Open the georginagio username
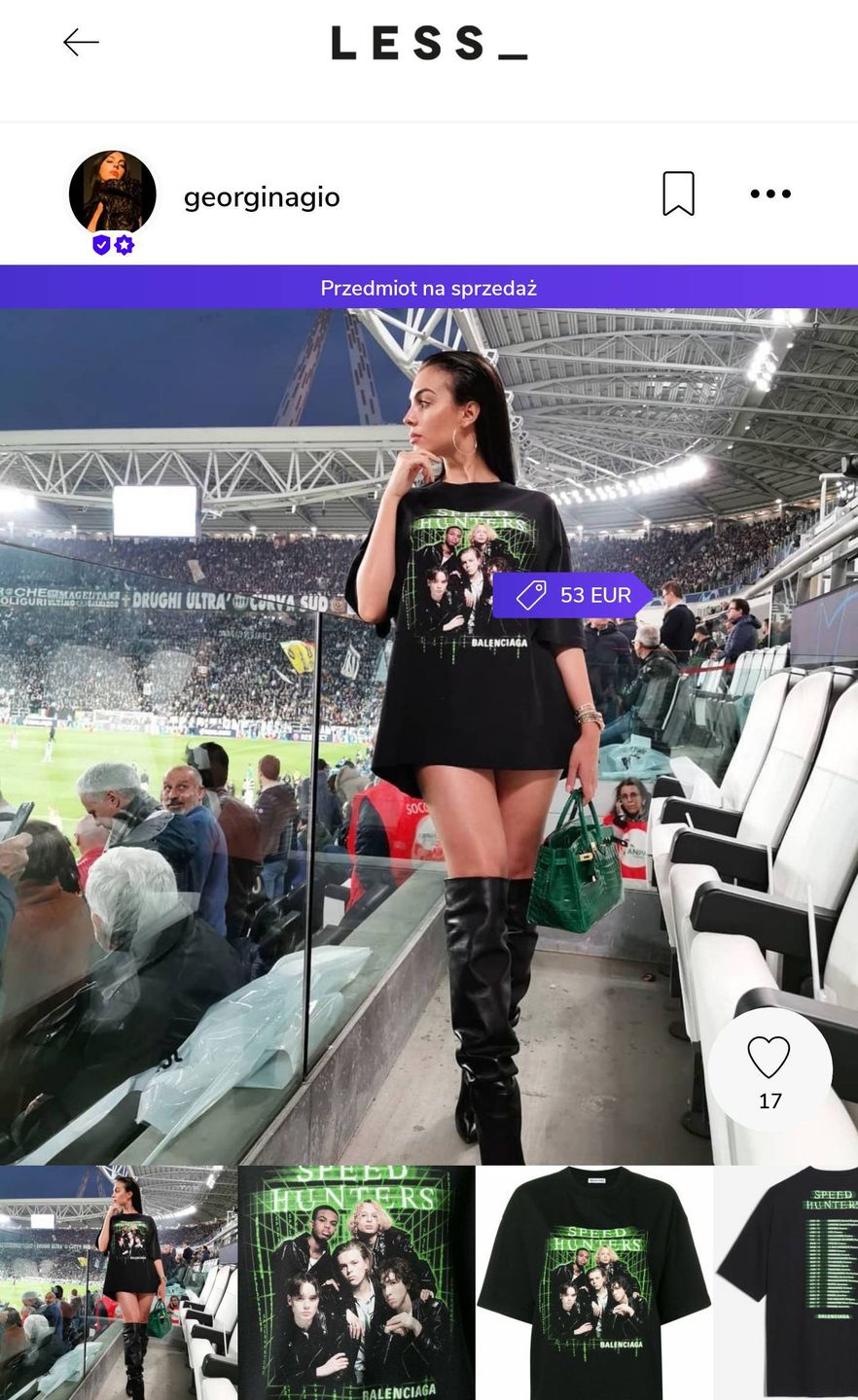 pos(262,197)
